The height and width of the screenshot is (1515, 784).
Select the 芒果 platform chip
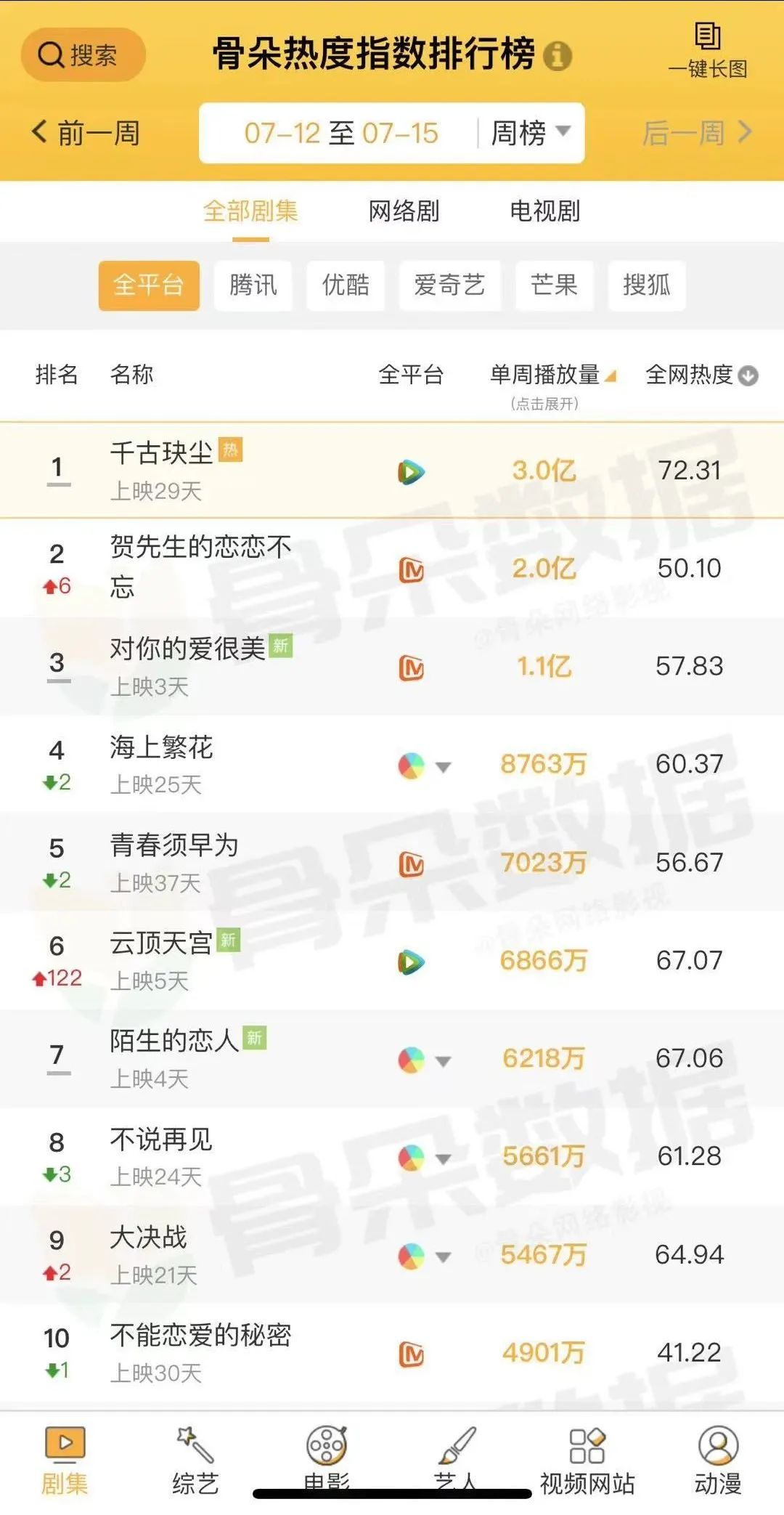(x=554, y=285)
